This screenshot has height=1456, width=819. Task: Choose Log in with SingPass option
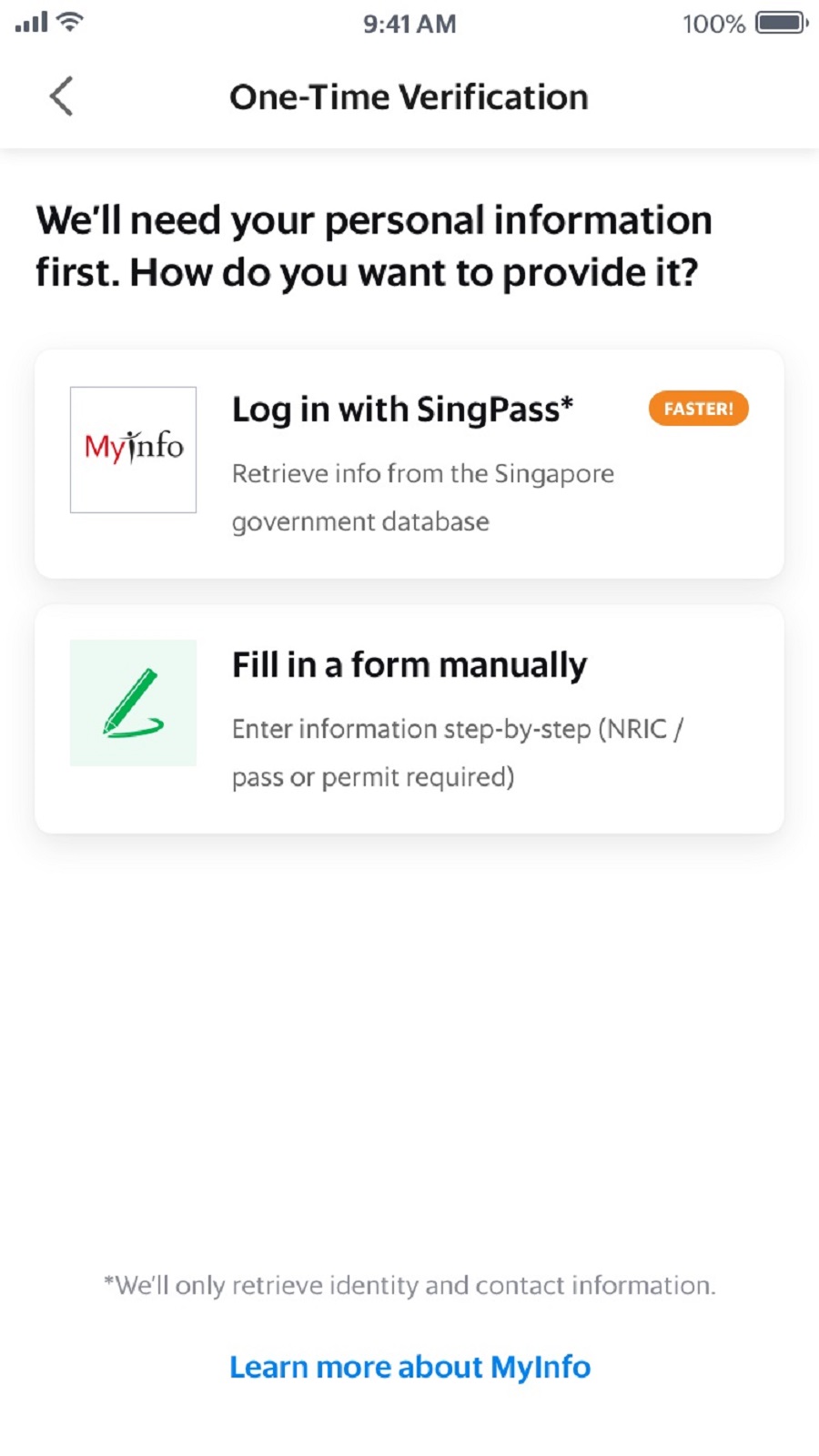coord(409,464)
